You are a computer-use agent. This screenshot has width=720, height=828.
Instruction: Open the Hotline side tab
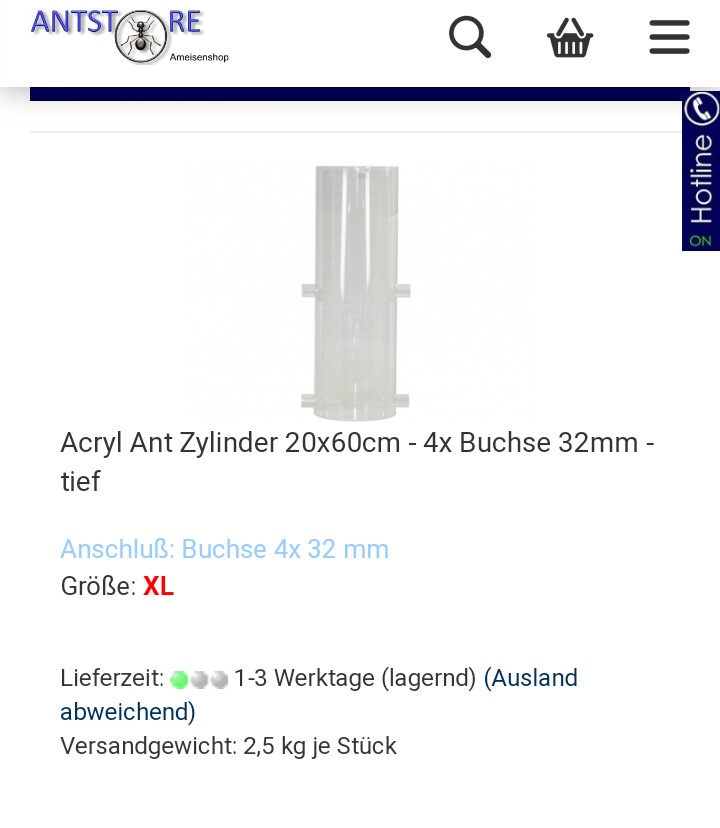point(701,171)
